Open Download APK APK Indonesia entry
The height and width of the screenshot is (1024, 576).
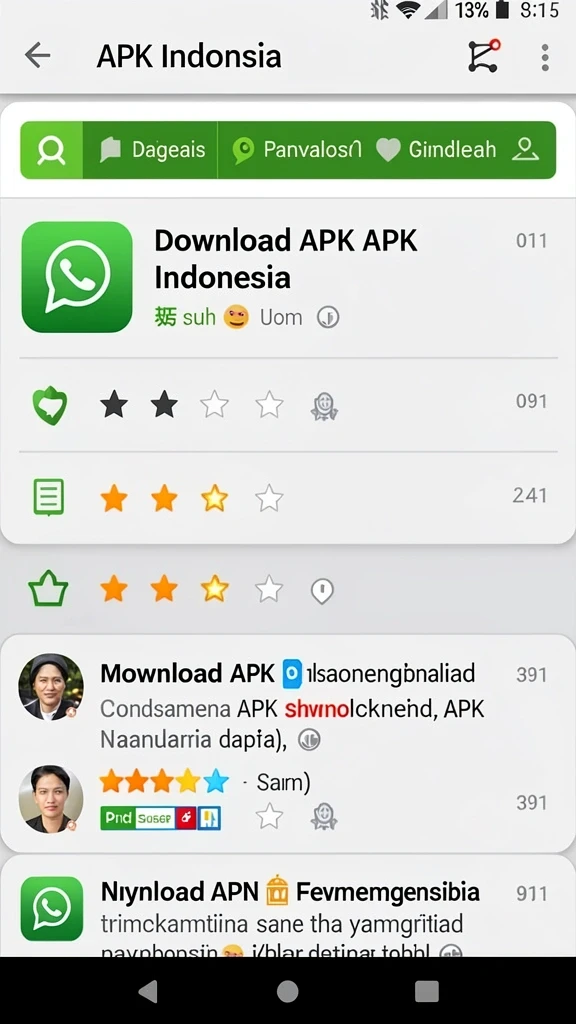[285, 259]
